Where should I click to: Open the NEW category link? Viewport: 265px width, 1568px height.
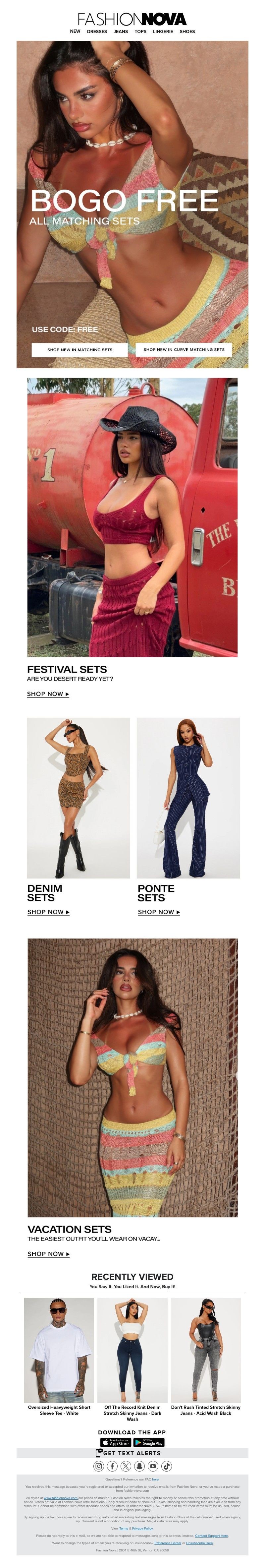[75, 31]
